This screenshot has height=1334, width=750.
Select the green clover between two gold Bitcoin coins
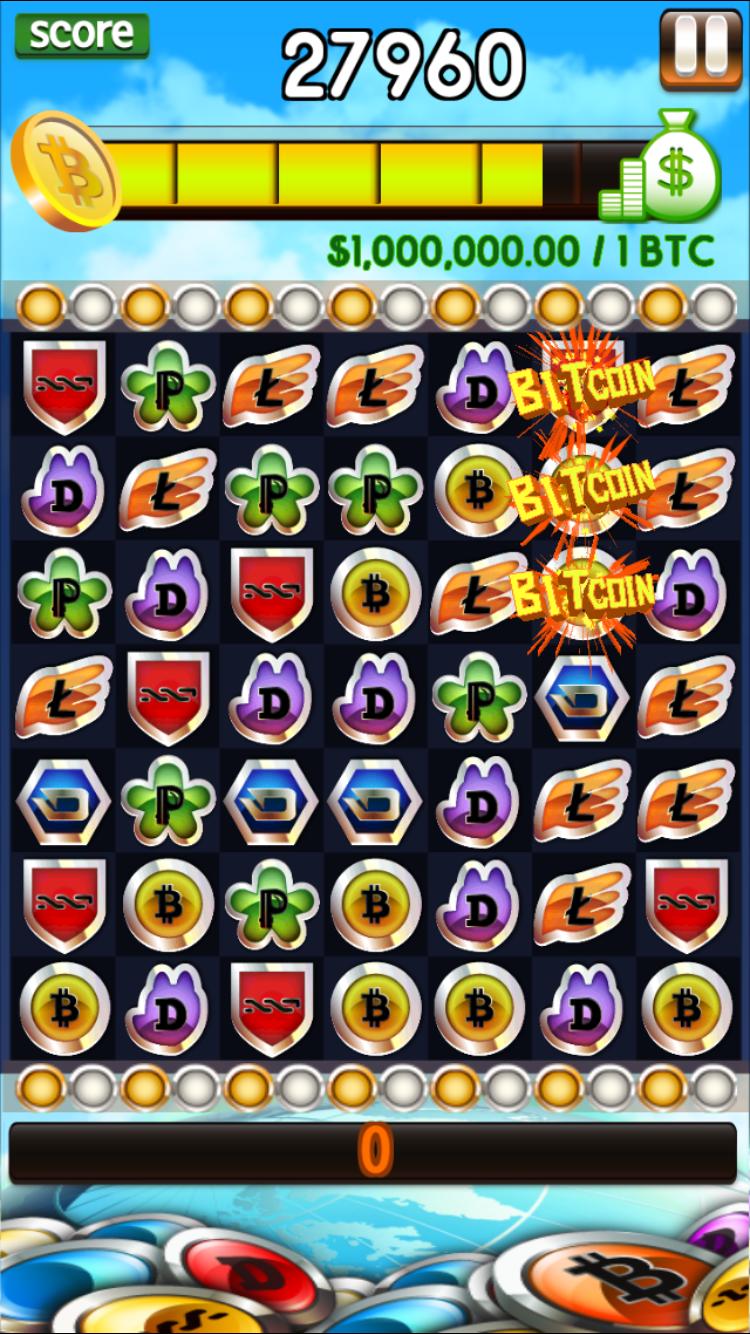(272, 904)
